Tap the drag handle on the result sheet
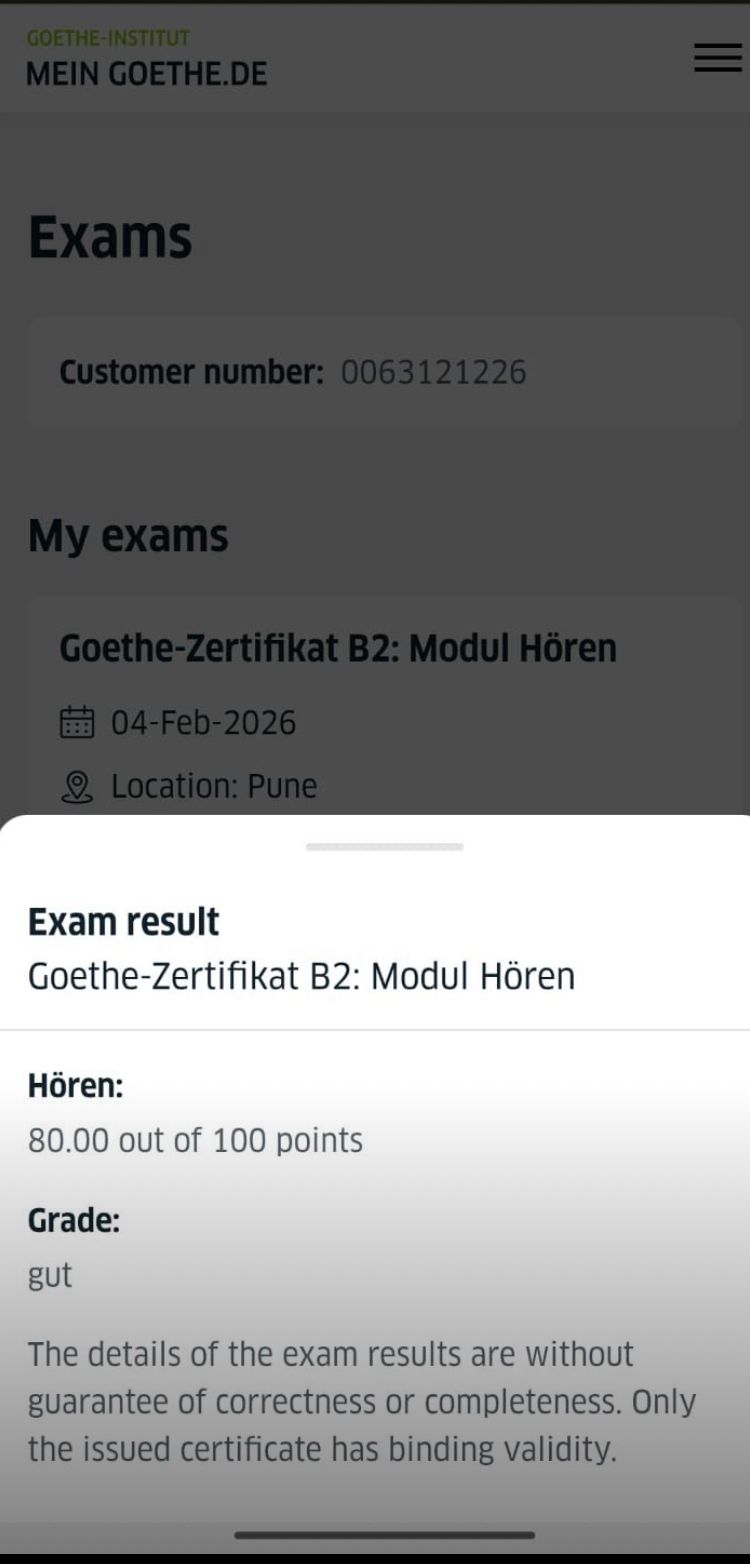Screen dimensions: 750x1564 coord(384,845)
